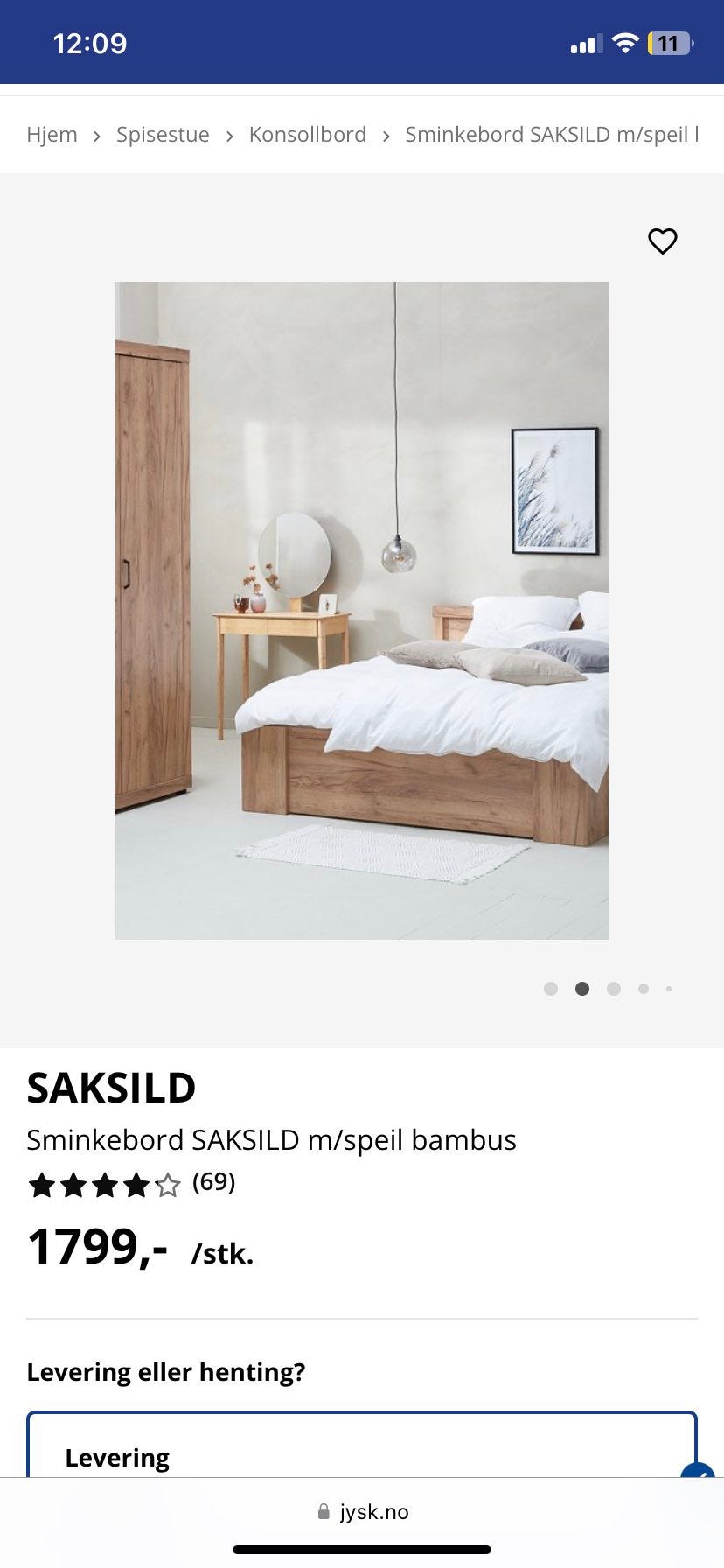Select the active carousel position indicator

tap(582, 989)
